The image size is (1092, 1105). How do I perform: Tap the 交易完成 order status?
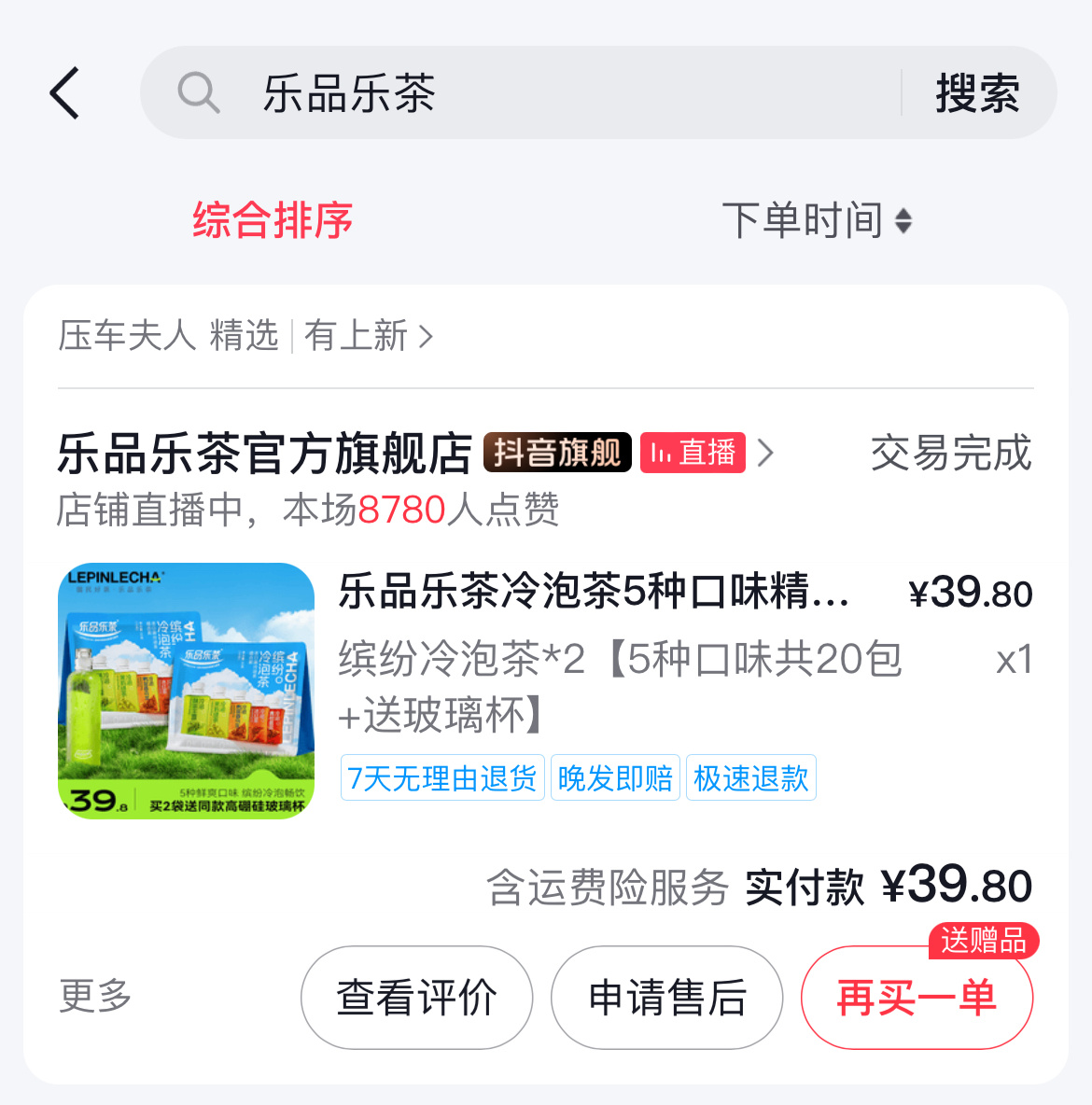[950, 452]
